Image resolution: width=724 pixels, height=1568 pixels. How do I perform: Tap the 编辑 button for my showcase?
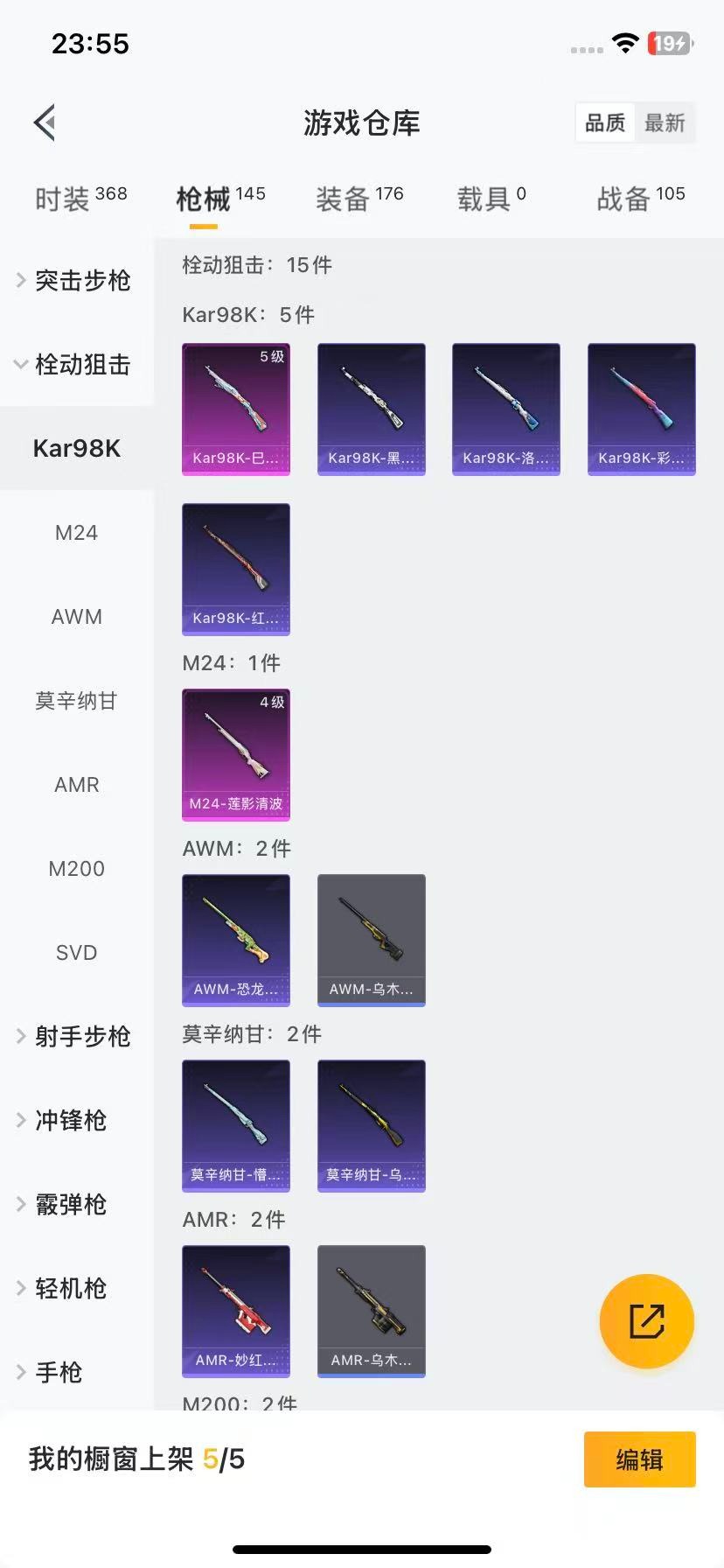point(639,1459)
